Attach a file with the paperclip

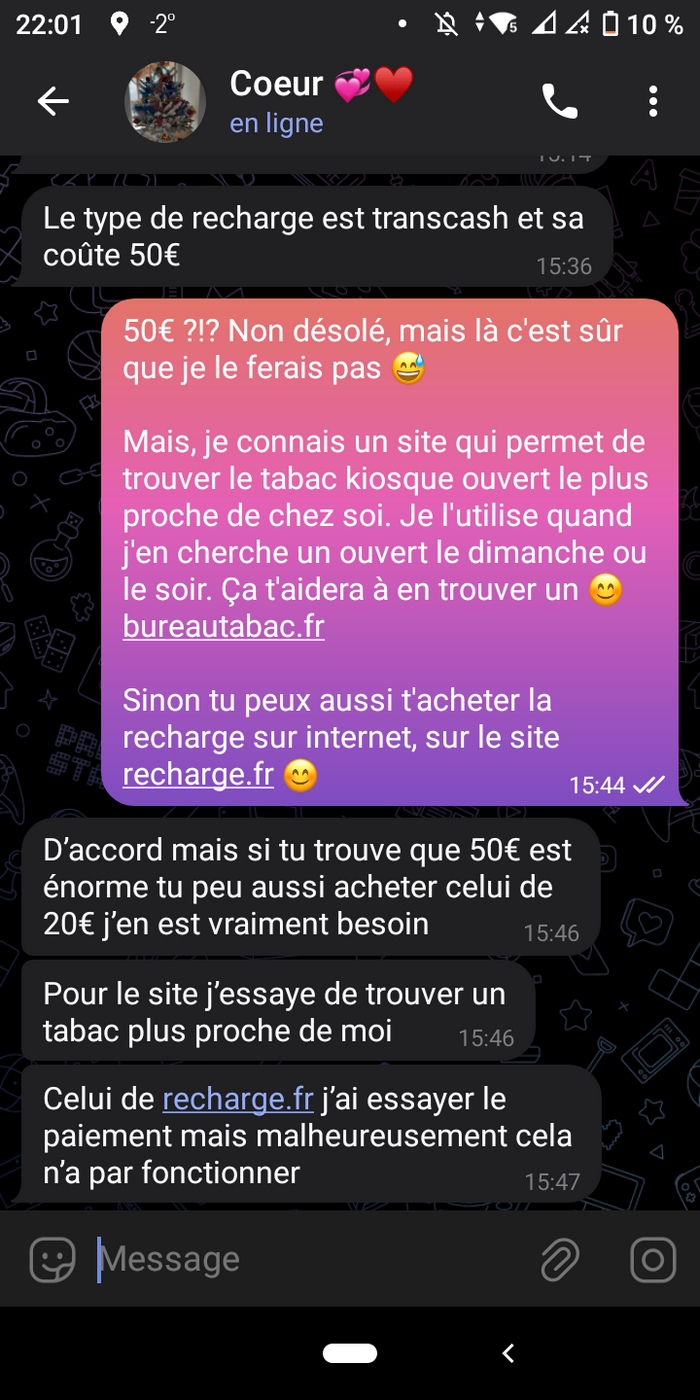point(560,1259)
